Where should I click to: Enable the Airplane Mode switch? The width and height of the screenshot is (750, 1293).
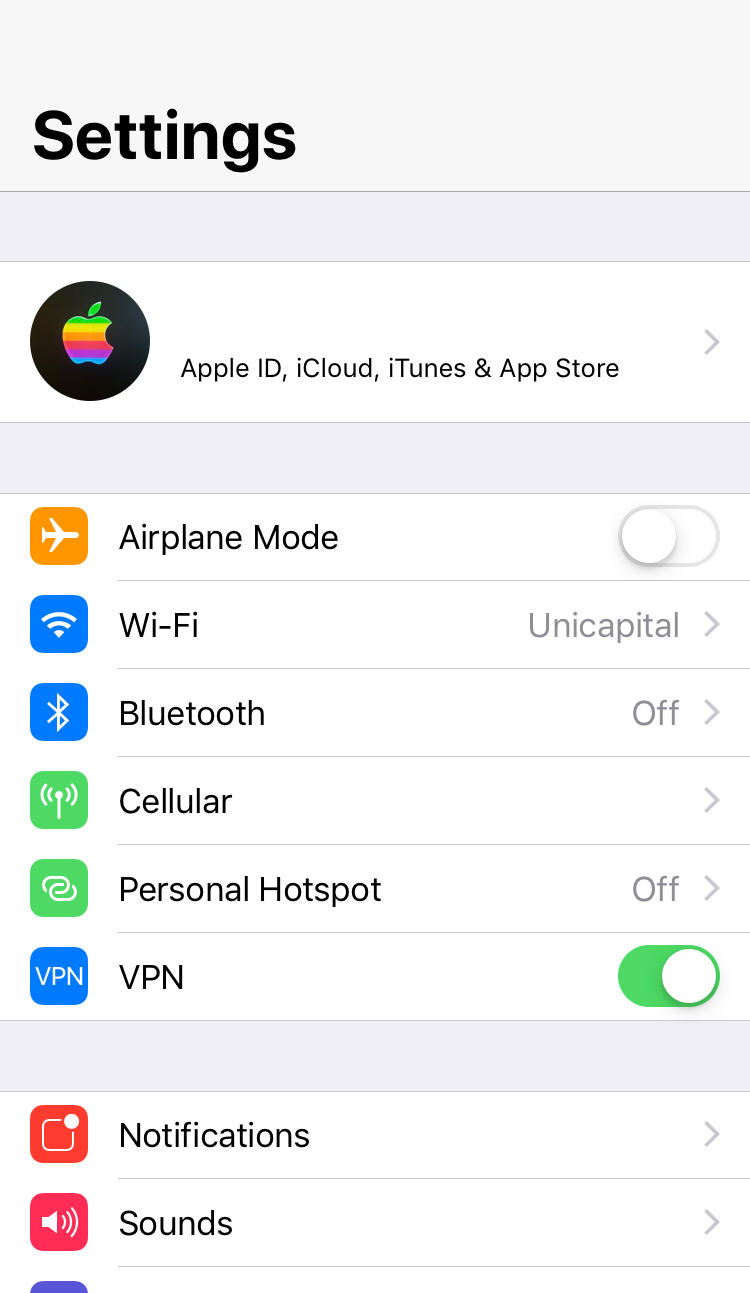(669, 536)
